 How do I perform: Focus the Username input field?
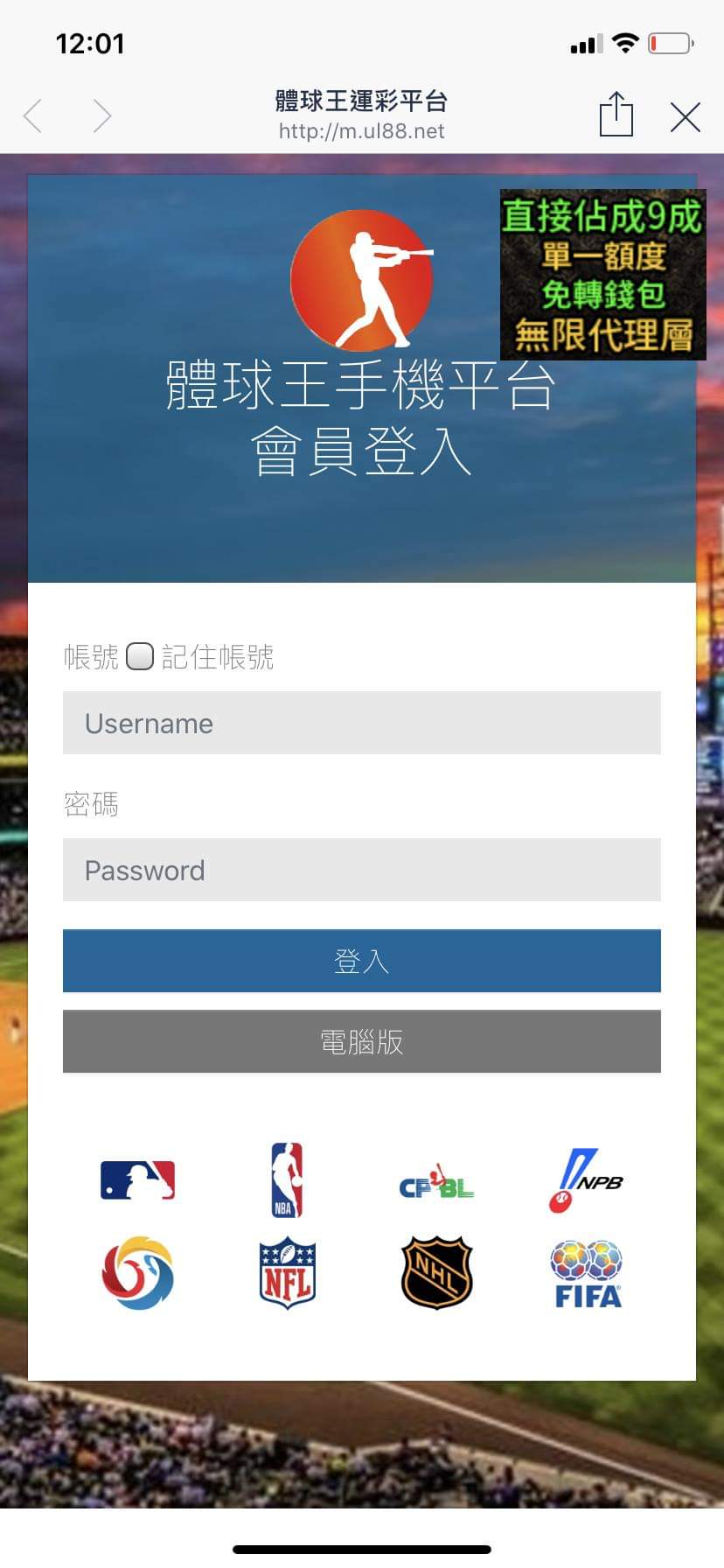[x=361, y=723]
